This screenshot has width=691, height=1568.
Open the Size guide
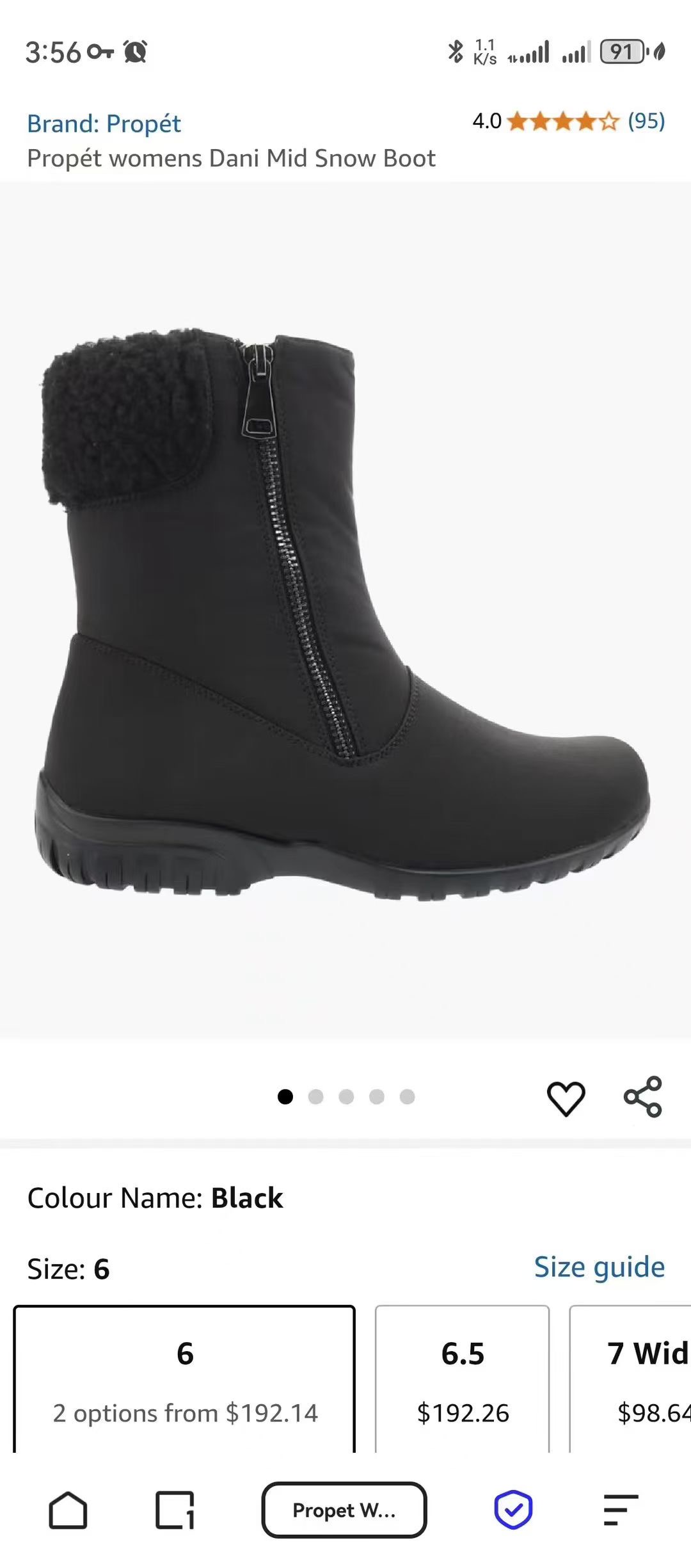point(600,1267)
